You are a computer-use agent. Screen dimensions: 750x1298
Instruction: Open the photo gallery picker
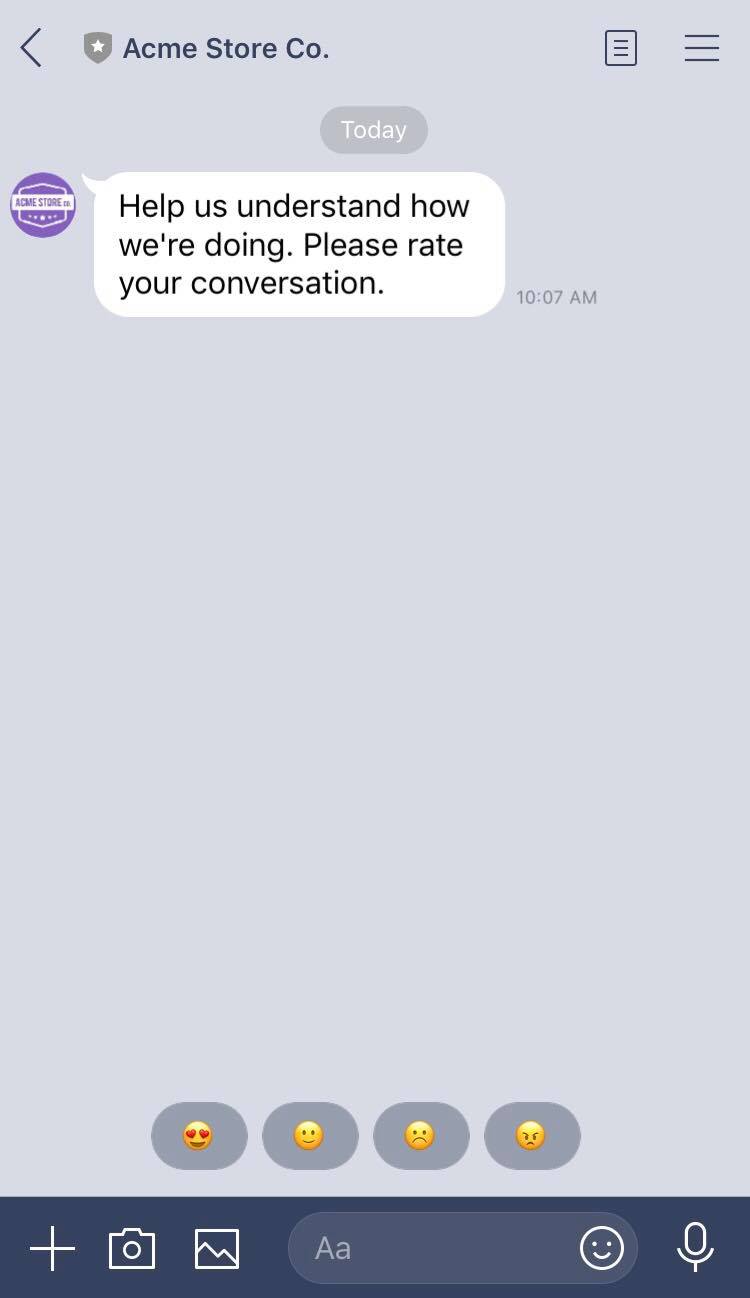[x=217, y=1248]
